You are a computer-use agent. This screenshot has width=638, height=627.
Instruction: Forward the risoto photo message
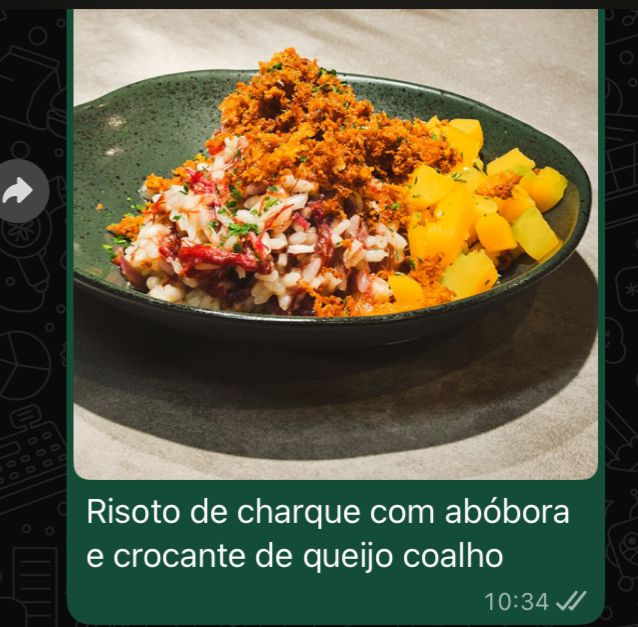[19, 192]
